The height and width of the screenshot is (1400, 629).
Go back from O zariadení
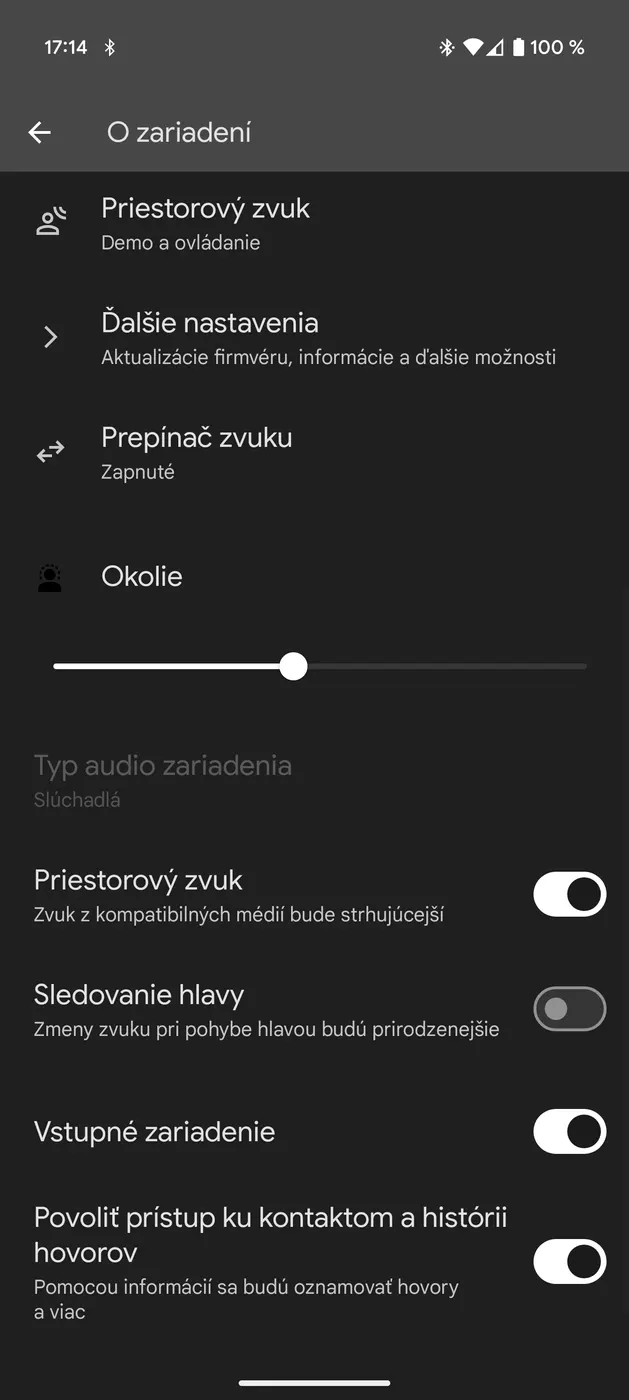tap(40, 132)
